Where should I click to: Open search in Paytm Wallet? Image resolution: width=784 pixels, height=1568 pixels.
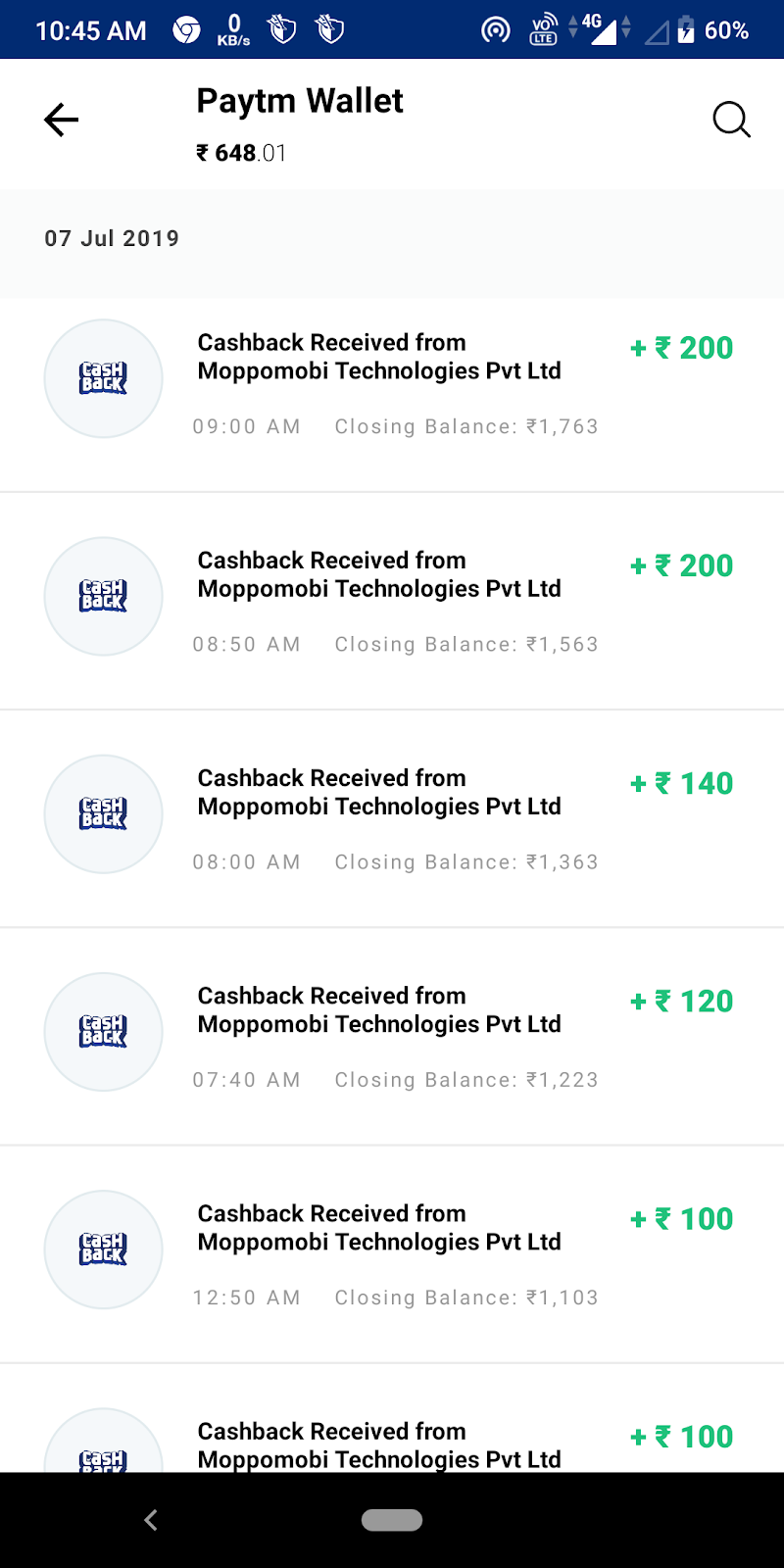pos(731,121)
